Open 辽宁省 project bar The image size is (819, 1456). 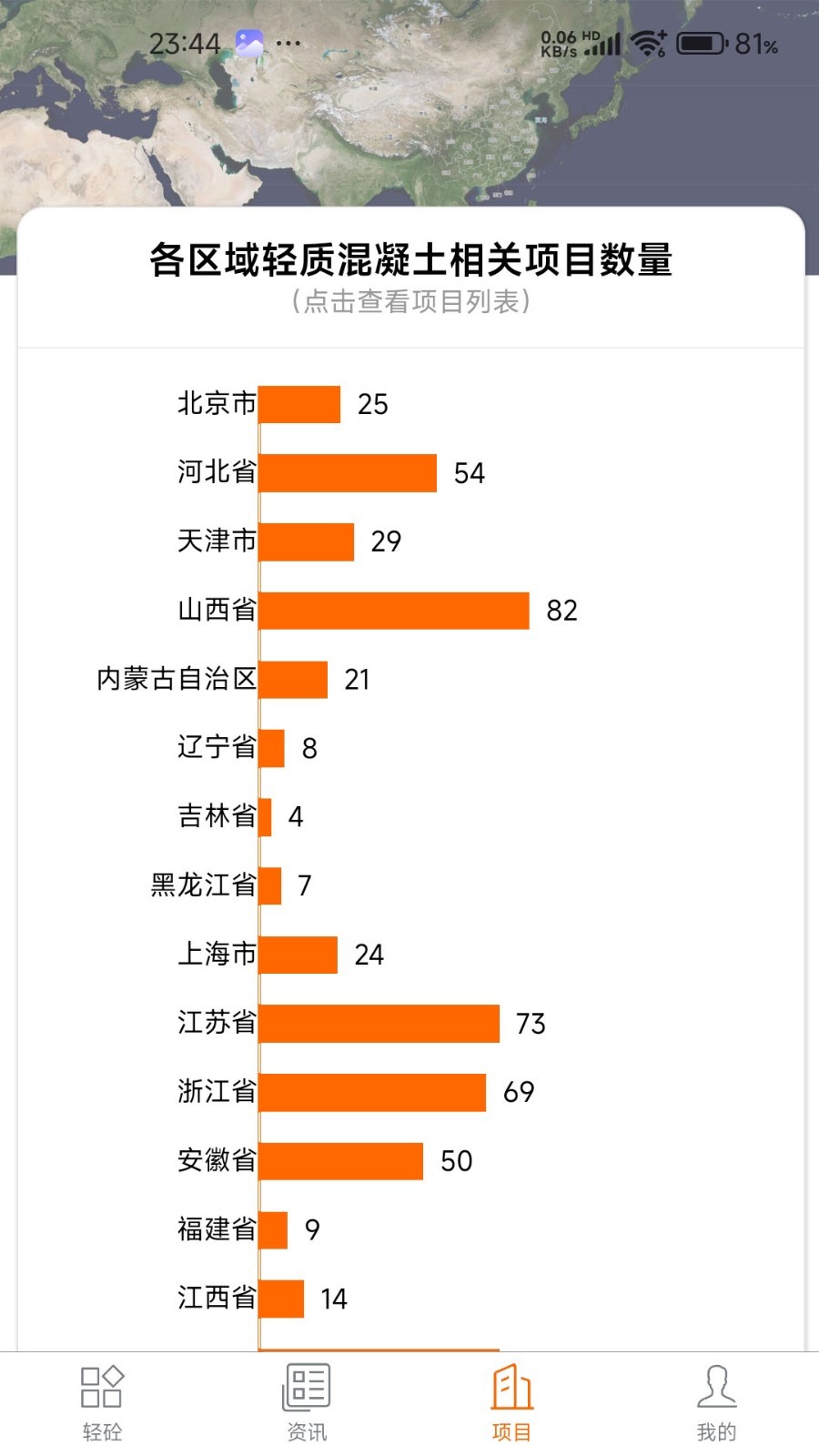pyautogui.click(x=271, y=748)
